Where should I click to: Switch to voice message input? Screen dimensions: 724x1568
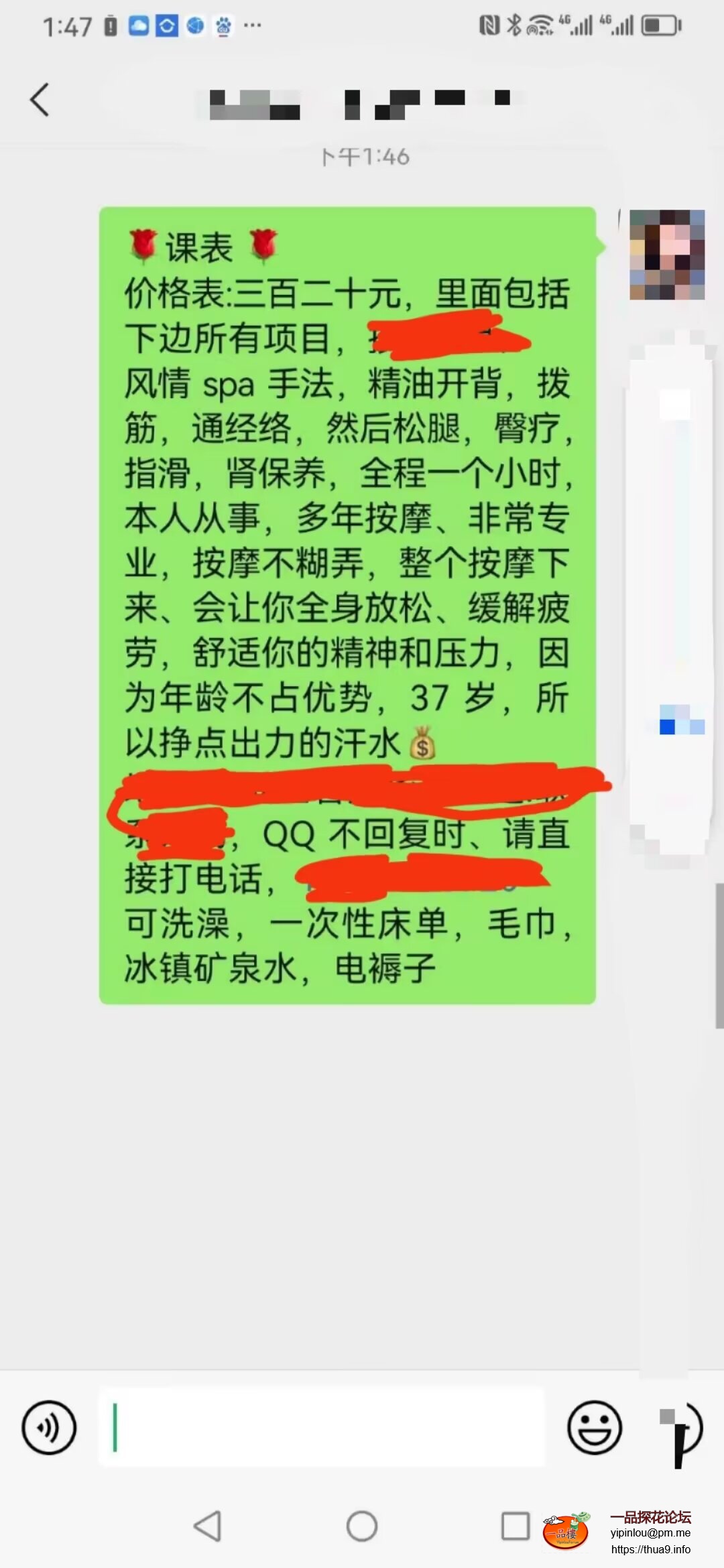[x=49, y=1427]
